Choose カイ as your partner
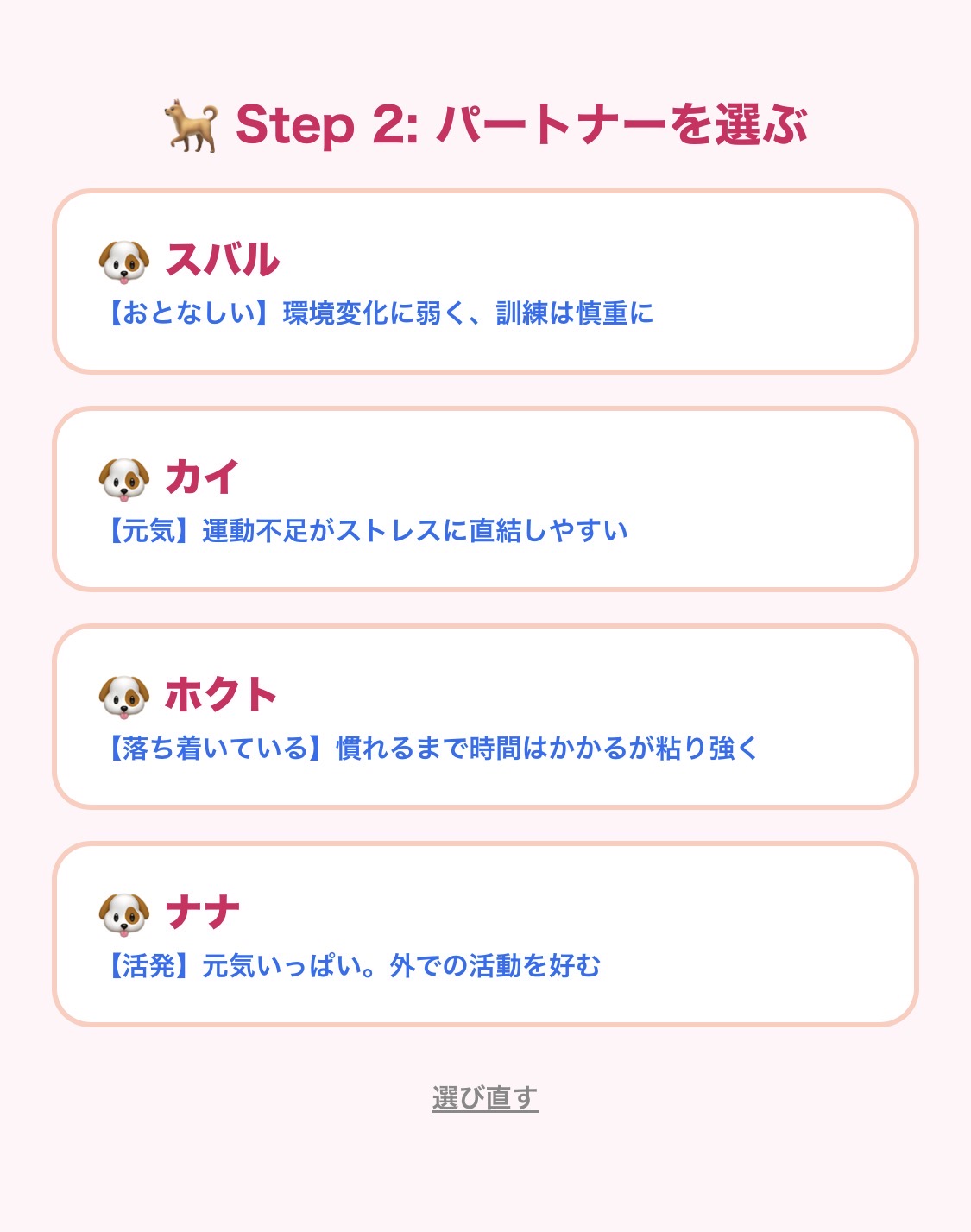Screen dimensions: 971x1232 tap(485, 499)
